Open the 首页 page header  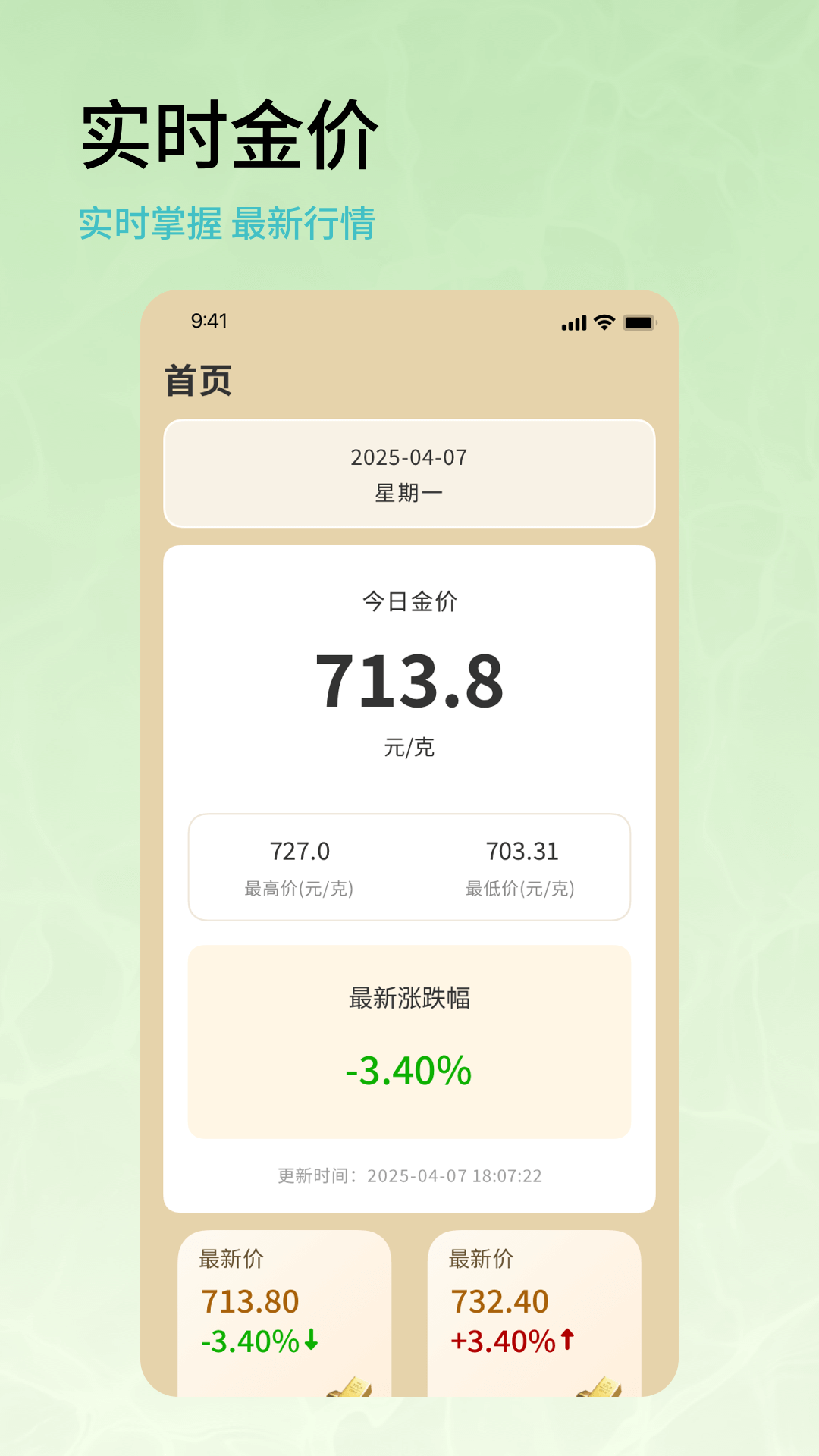(x=199, y=381)
